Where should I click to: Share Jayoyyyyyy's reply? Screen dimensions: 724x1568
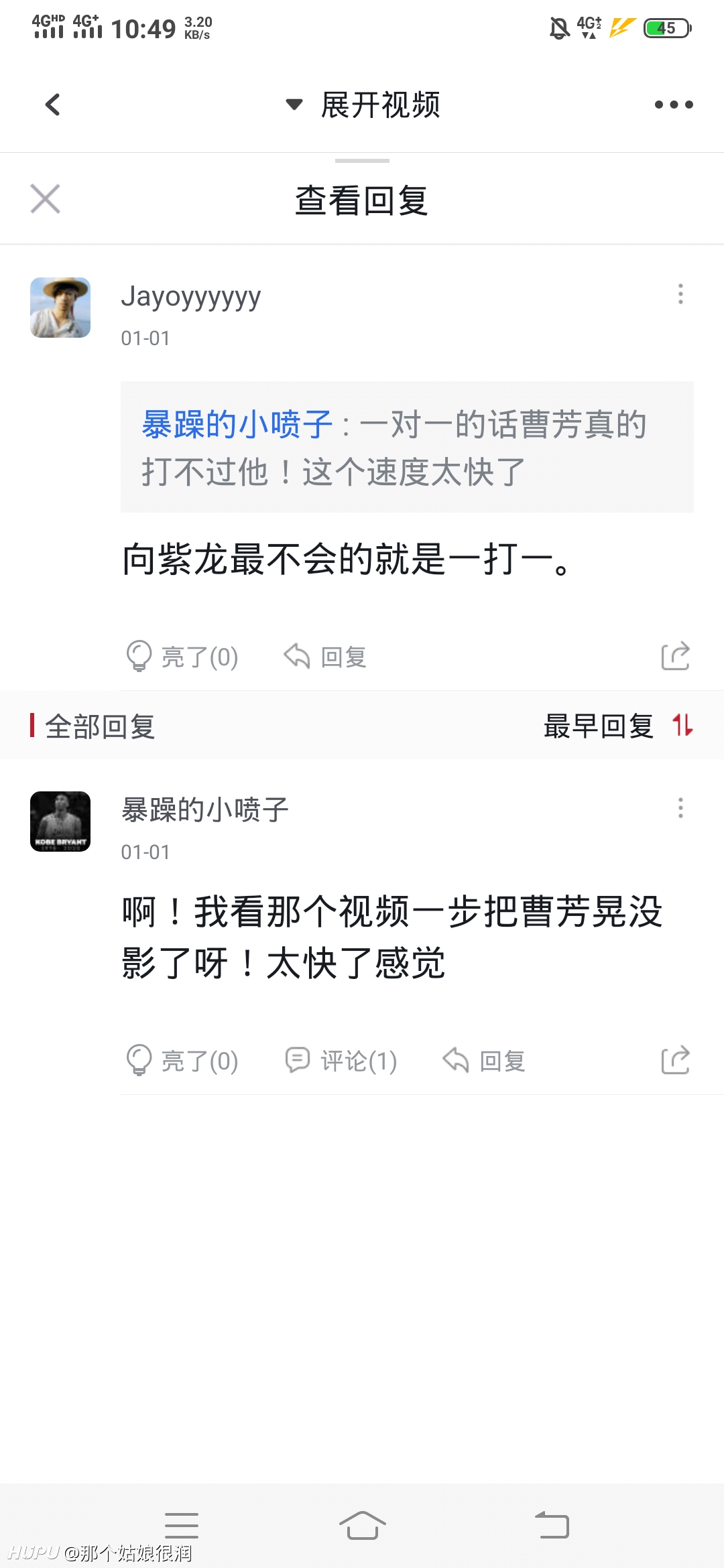(675, 656)
